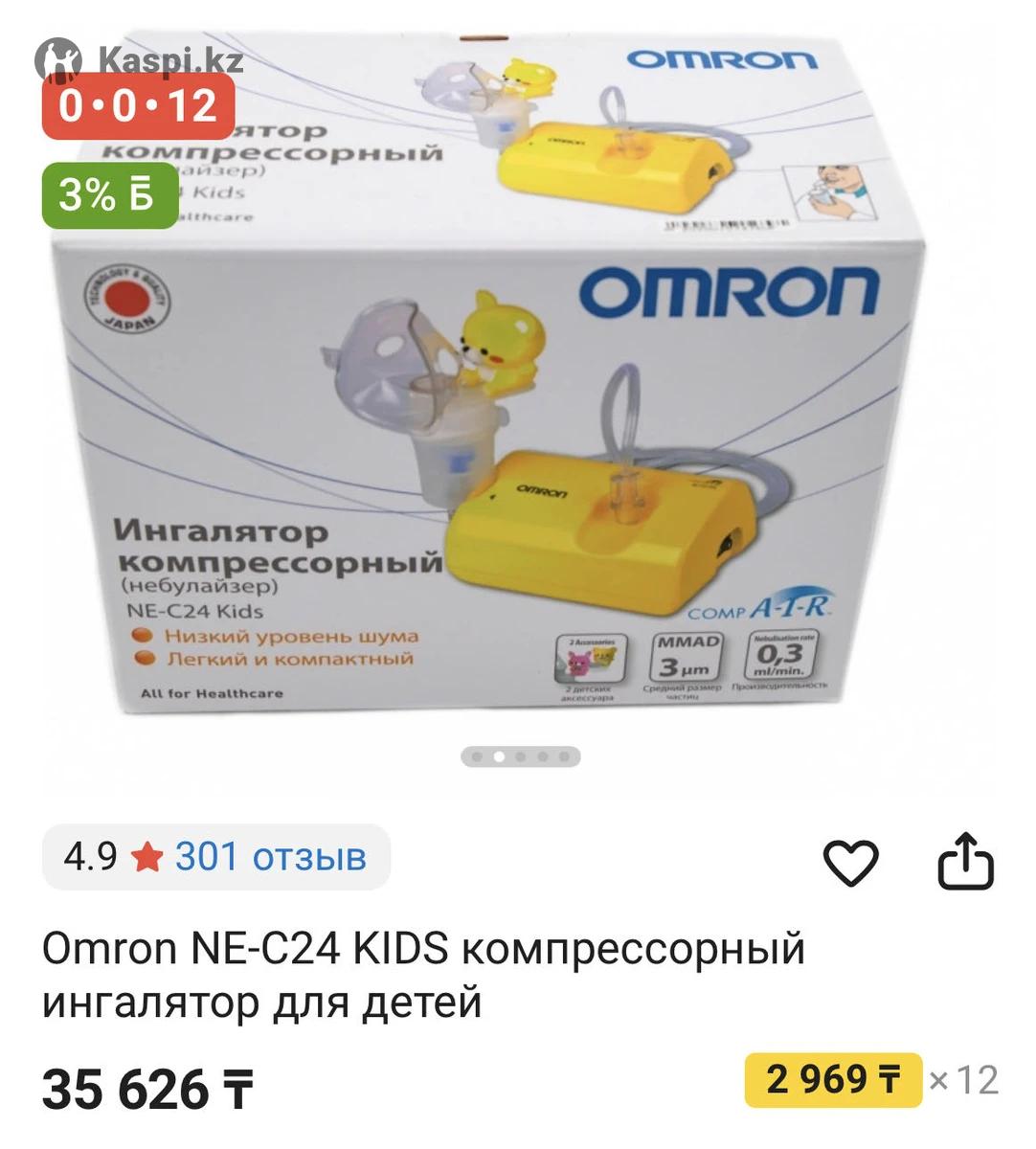Share this Omron inhaler listing
1036x1149 pixels.
(964, 862)
